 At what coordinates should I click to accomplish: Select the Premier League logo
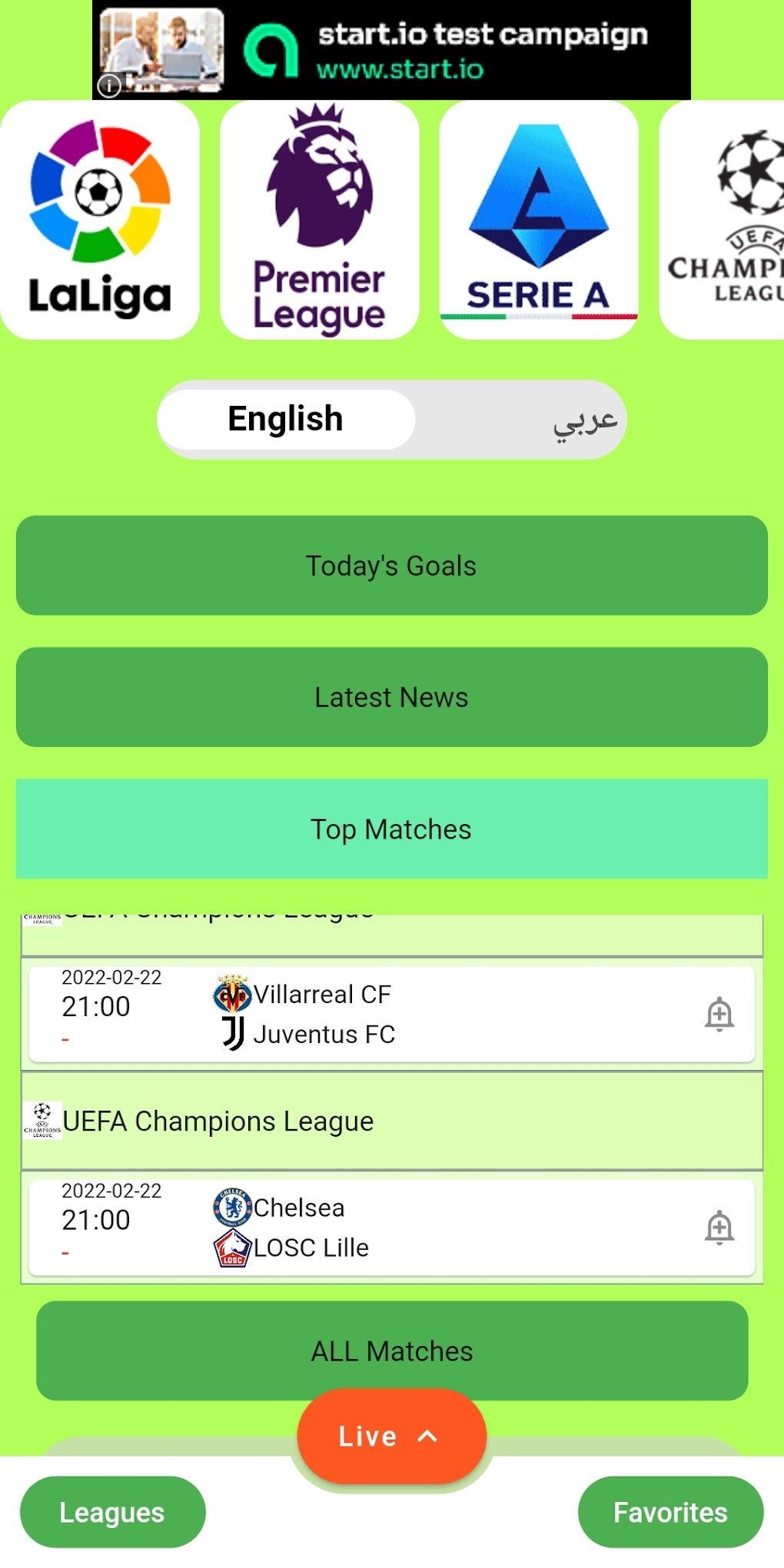[x=319, y=219]
